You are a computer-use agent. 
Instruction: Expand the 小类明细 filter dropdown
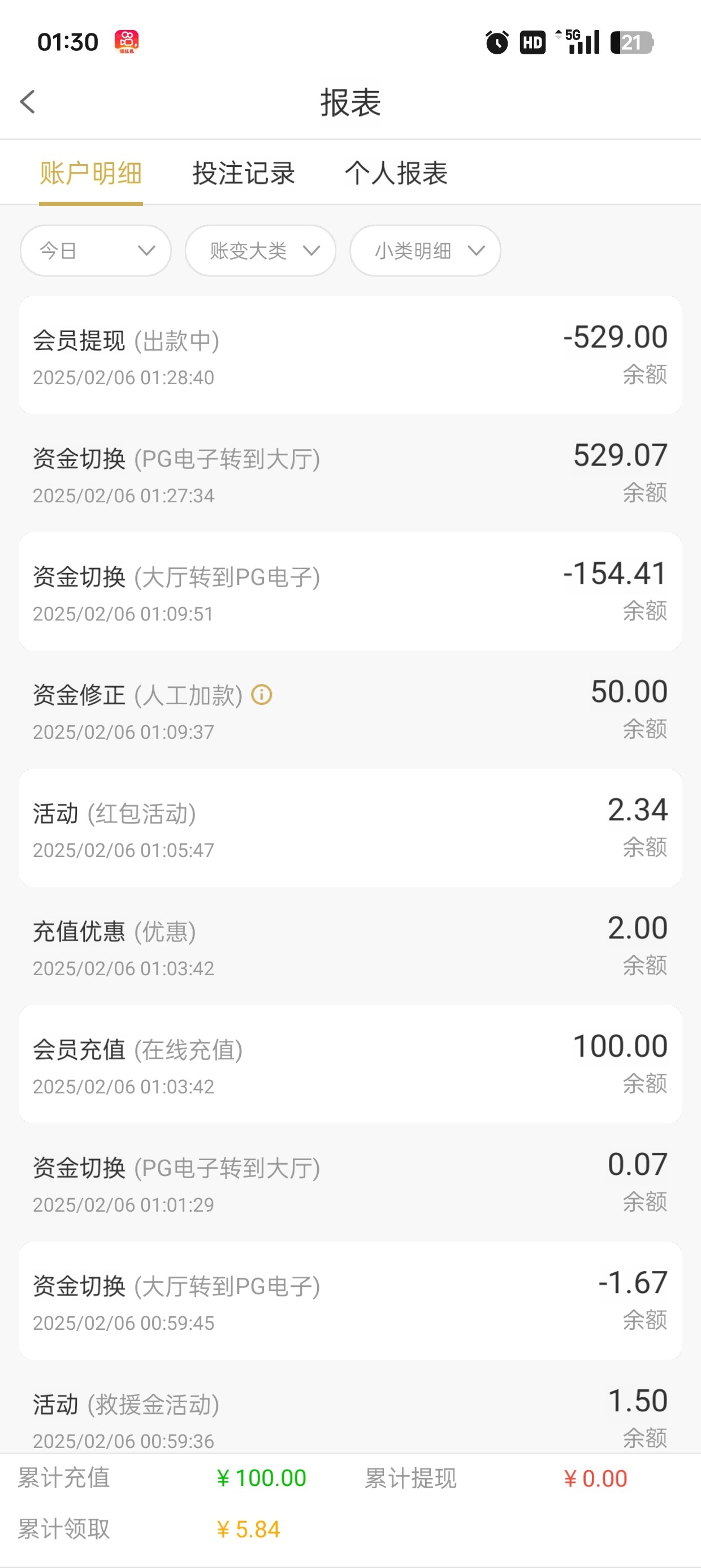425,251
